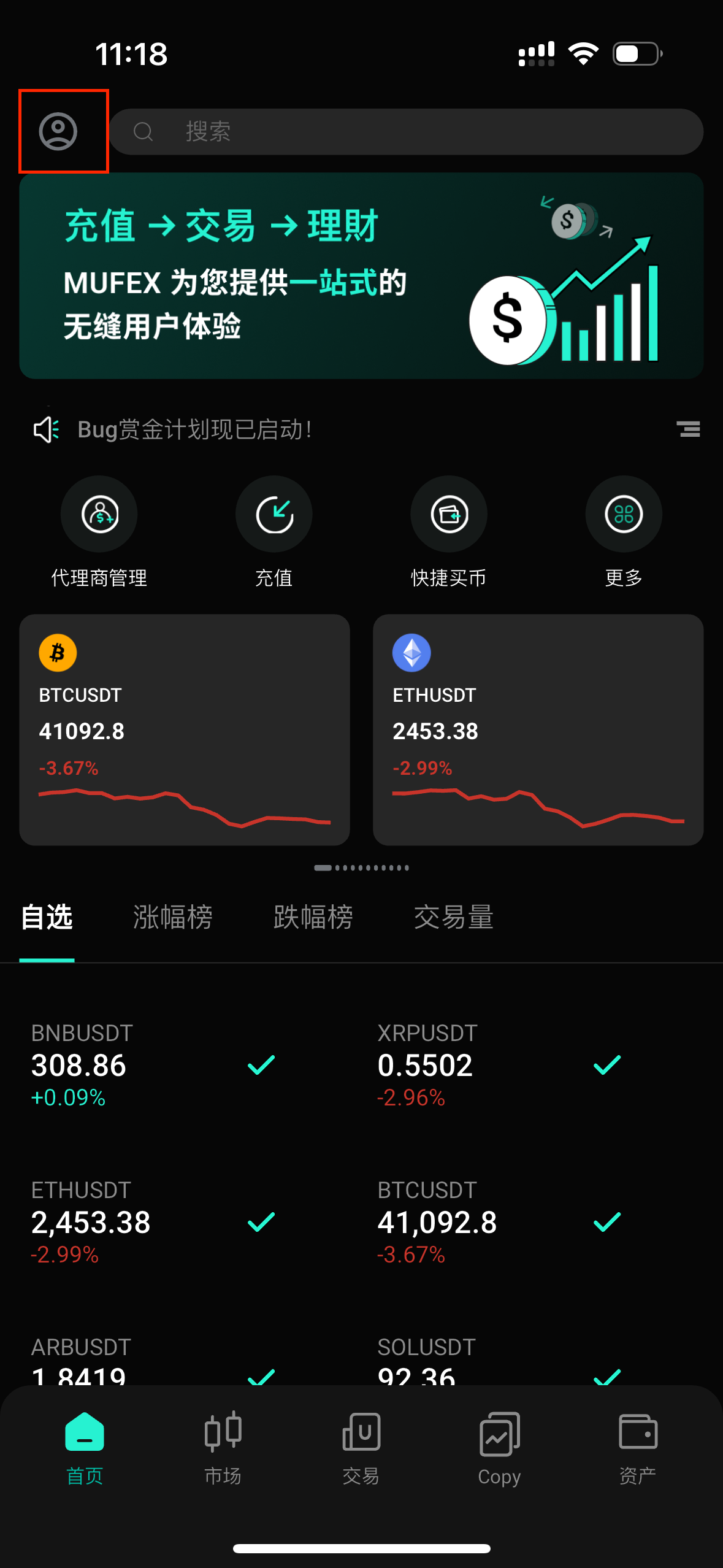Go to 交易 trade tab
This screenshot has height=1568, width=723.
tap(361, 1449)
